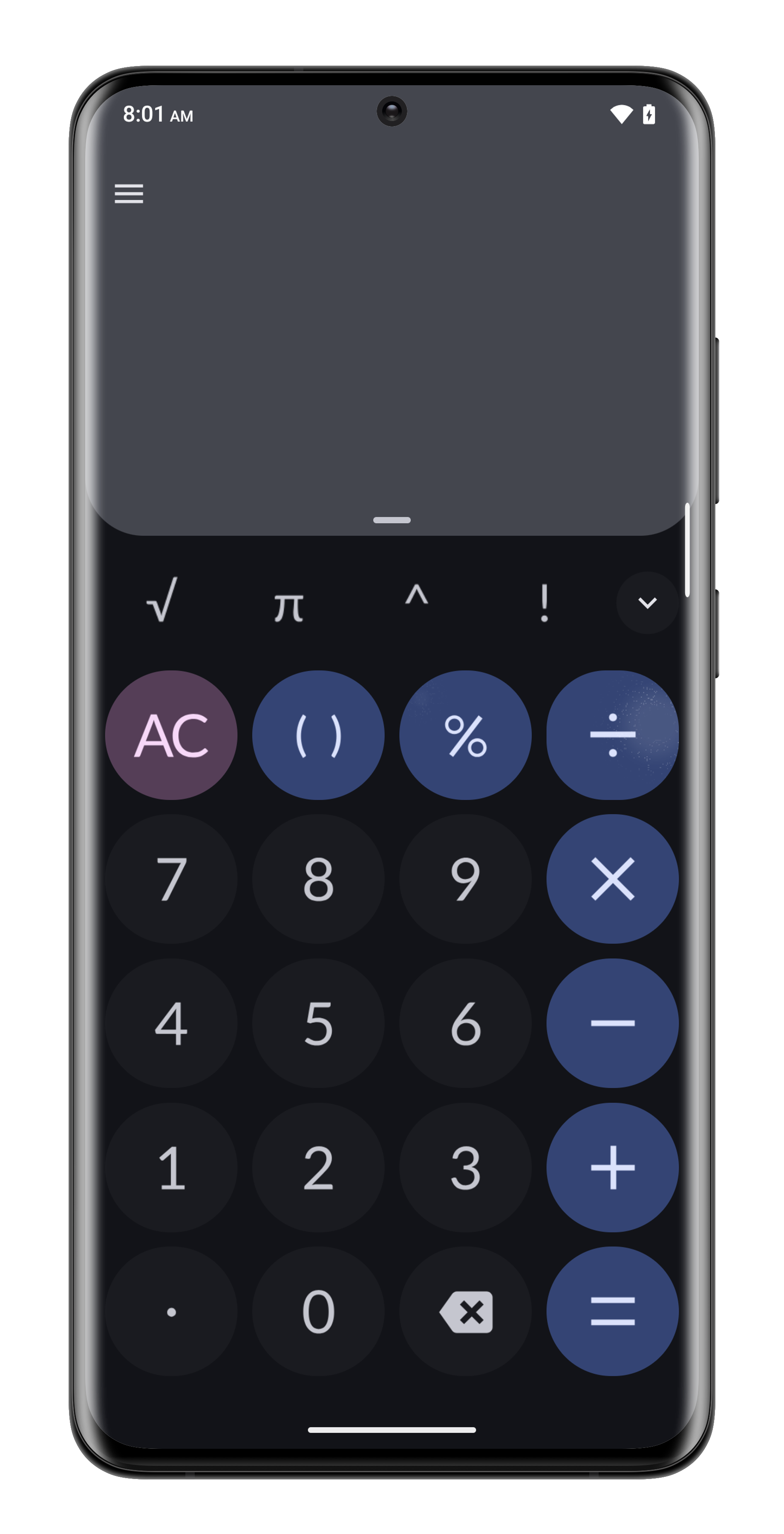This screenshot has width=784, height=1534.
Task: Select the division operator
Action: coord(612,735)
